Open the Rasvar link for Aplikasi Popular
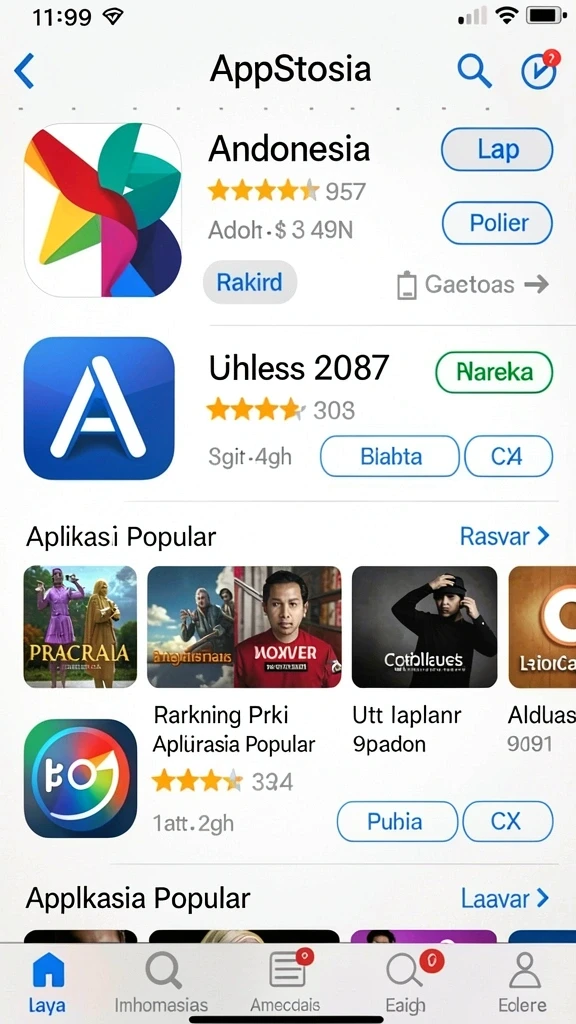The width and height of the screenshot is (576, 1024). [505, 537]
